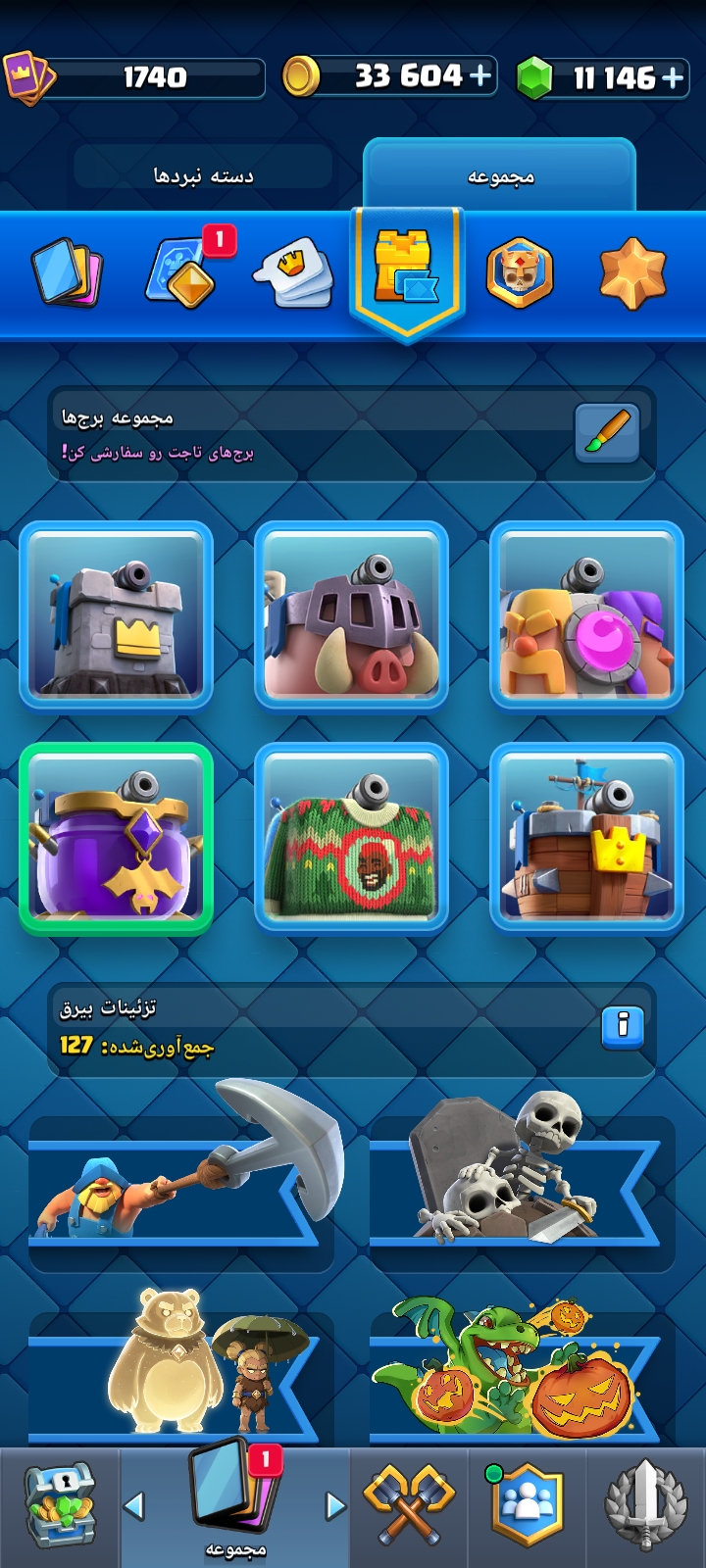Go to the shop chest tab
This screenshot has width=706, height=1568.
tap(60, 1504)
